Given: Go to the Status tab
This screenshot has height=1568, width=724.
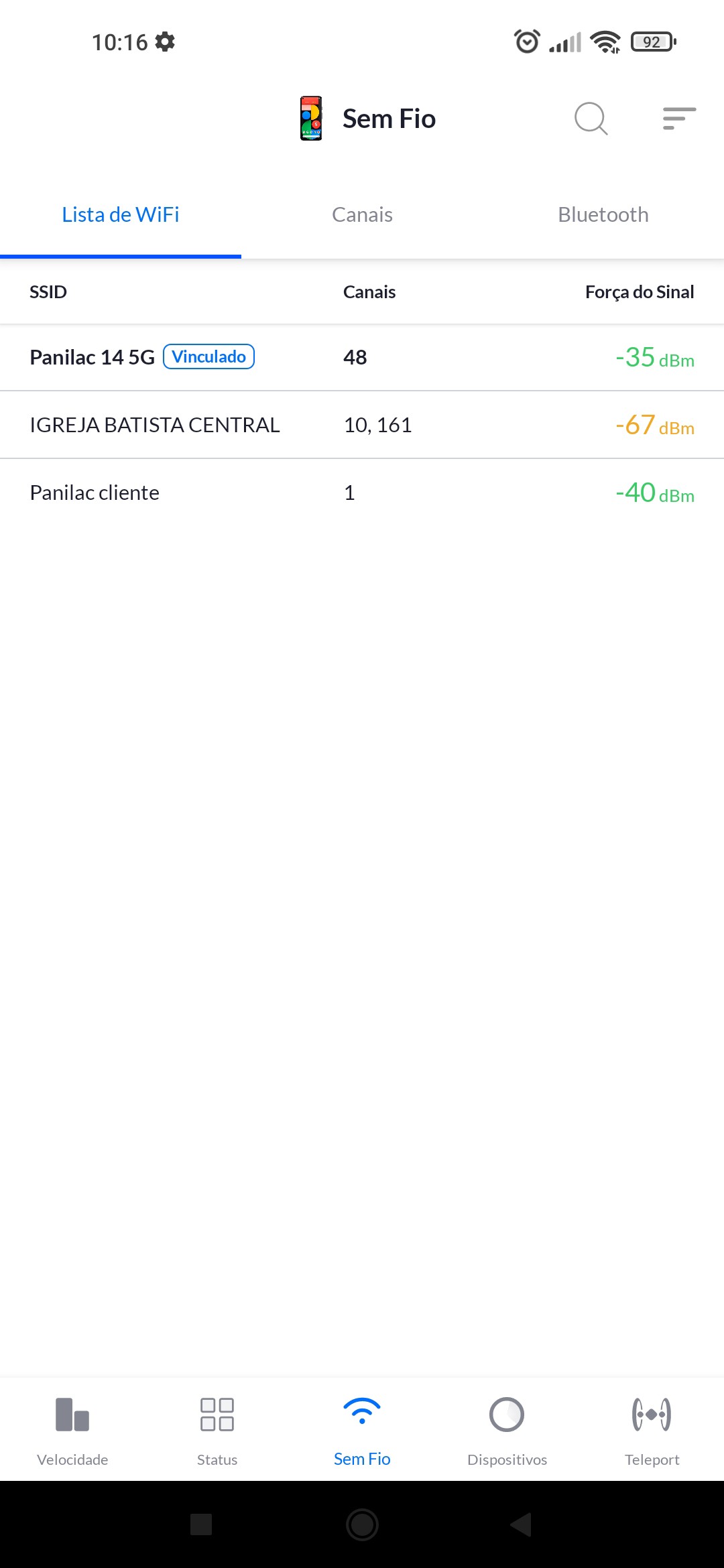Looking at the screenshot, I should 217,1430.
